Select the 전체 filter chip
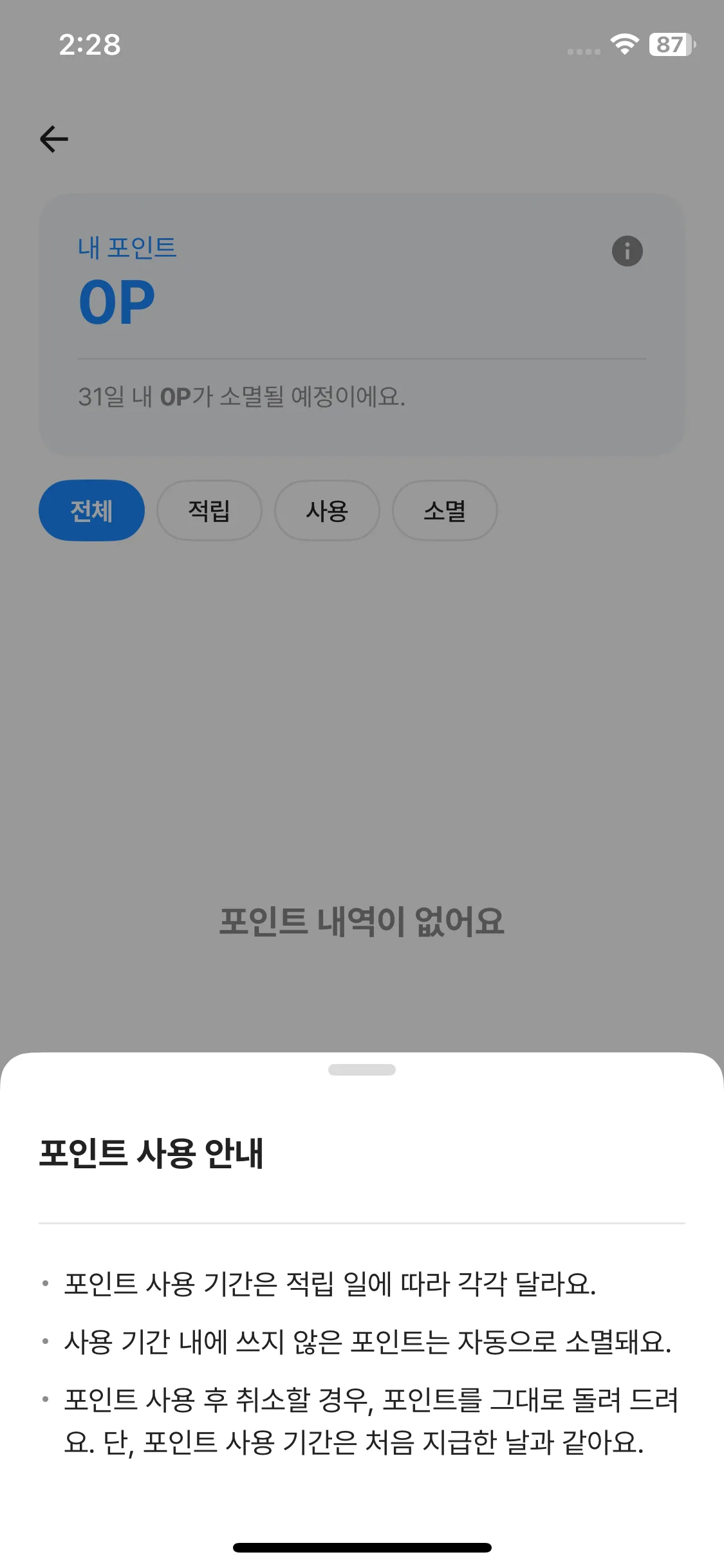This screenshot has height=1568, width=724. coord(91,511)
